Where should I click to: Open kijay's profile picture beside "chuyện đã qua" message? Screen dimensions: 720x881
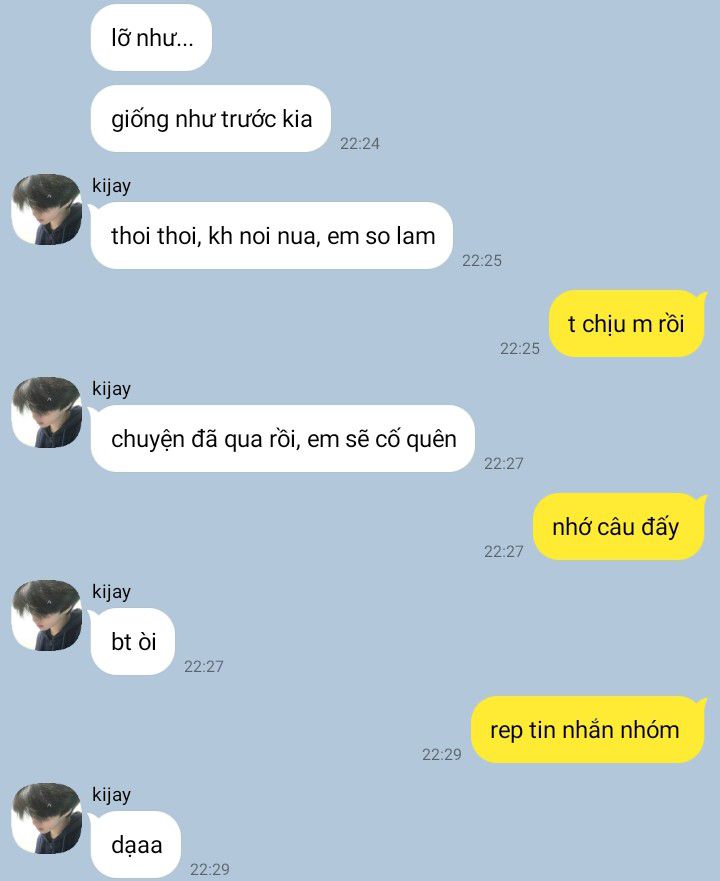pyautogui.click(x=46, y=413)
